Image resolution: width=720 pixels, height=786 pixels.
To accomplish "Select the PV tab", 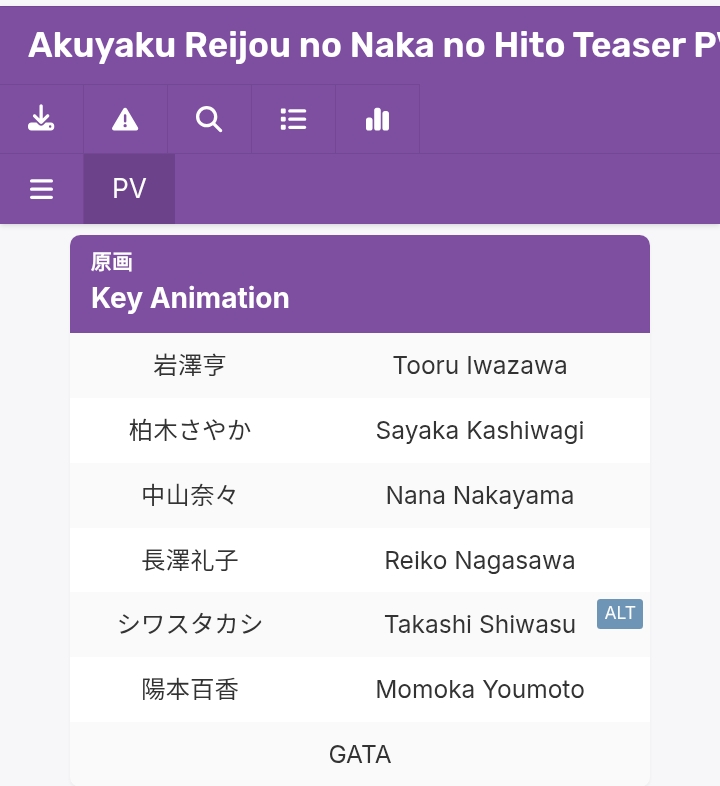I will (x=129, y=189).
